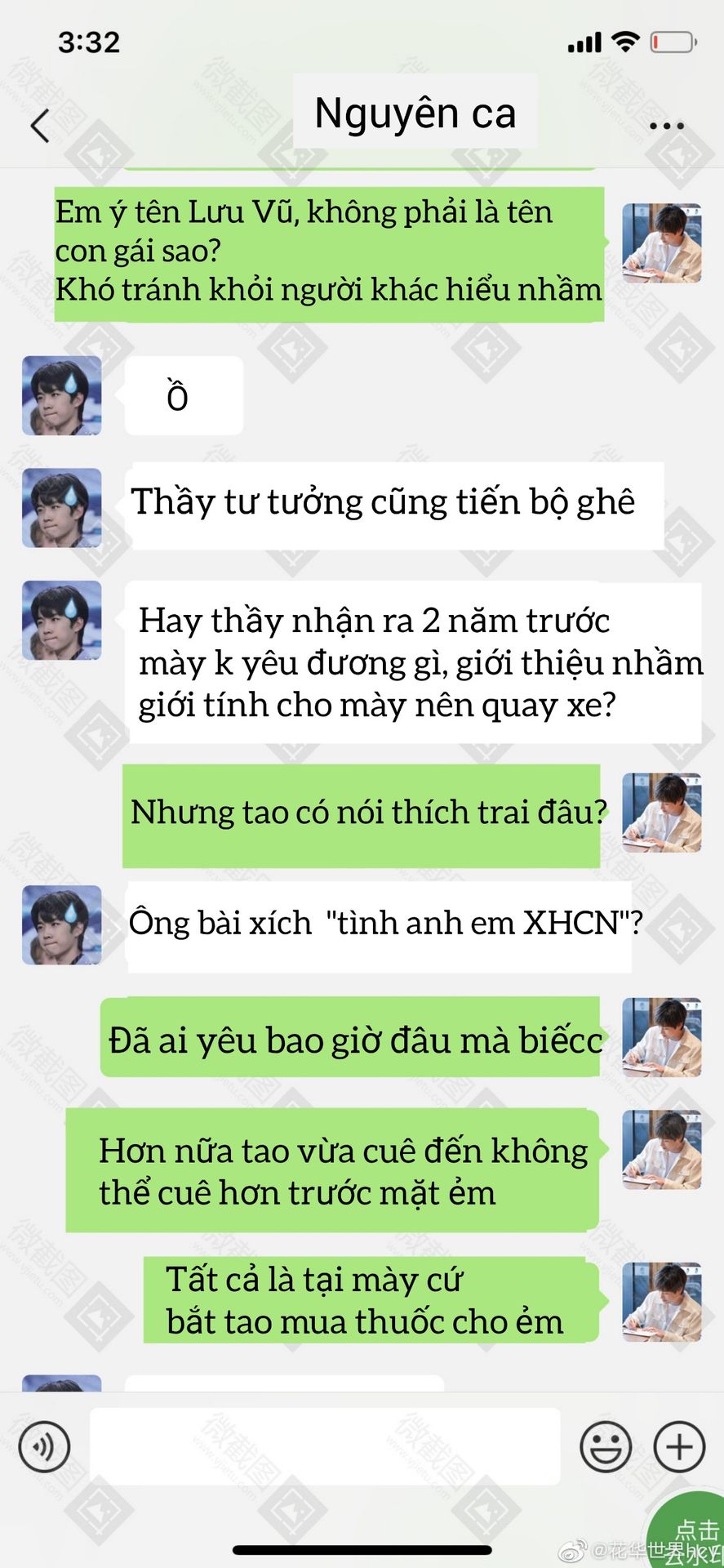
Task: Open the three-dot chat options menu
Action: [666, 126]
